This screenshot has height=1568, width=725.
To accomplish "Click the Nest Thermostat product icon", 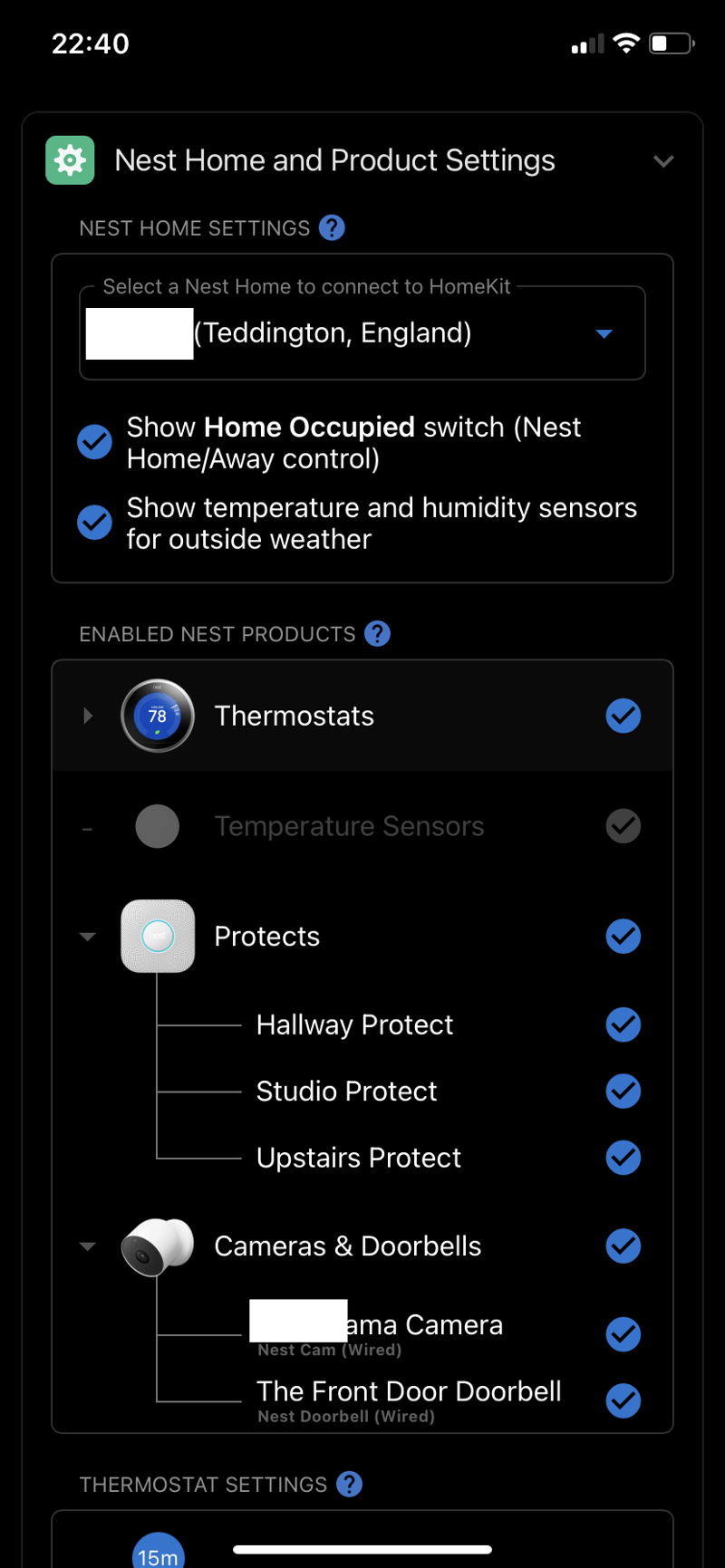I will click(x=158, y=716).
